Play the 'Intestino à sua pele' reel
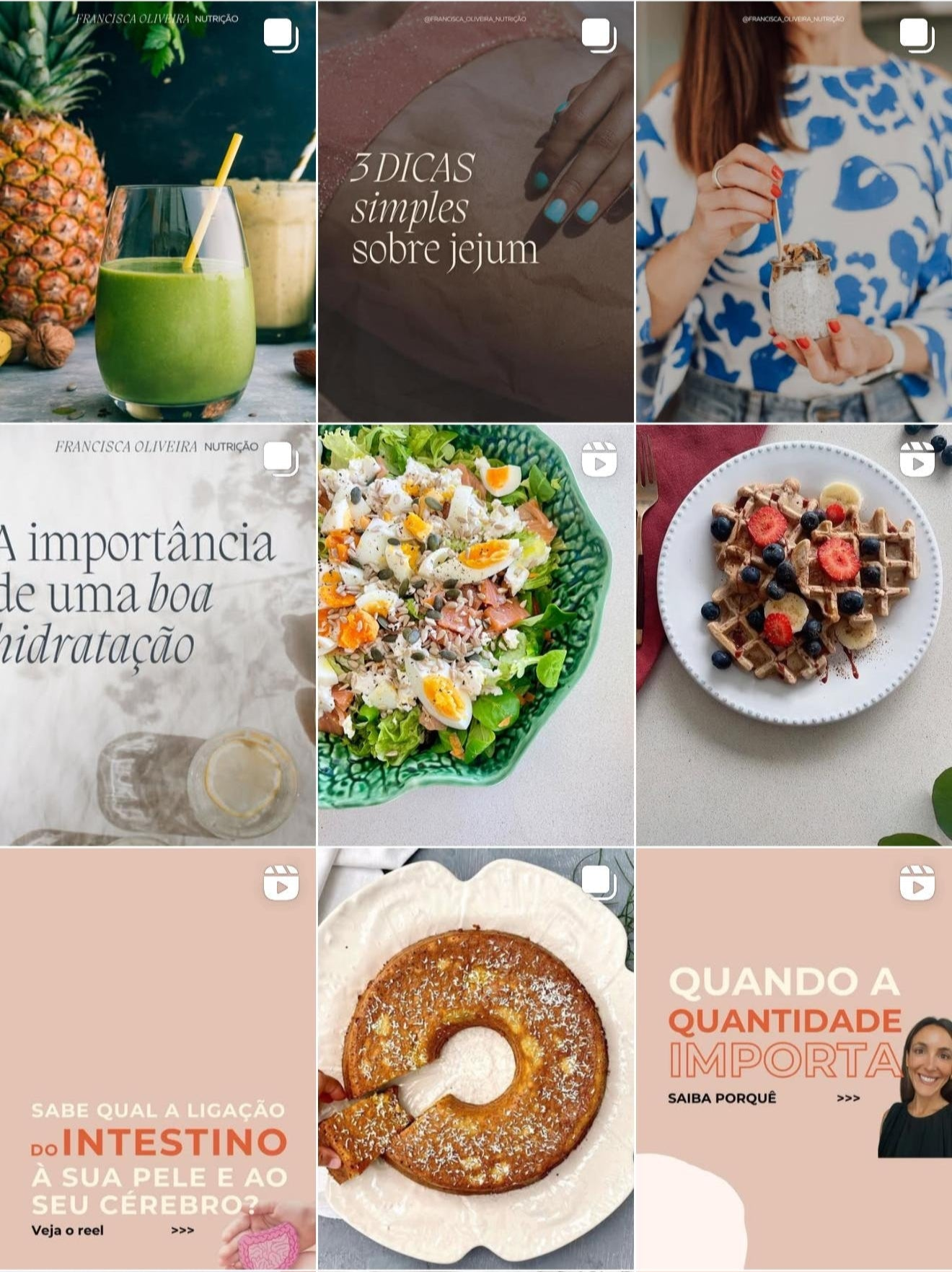 (x=157, y=1058)
